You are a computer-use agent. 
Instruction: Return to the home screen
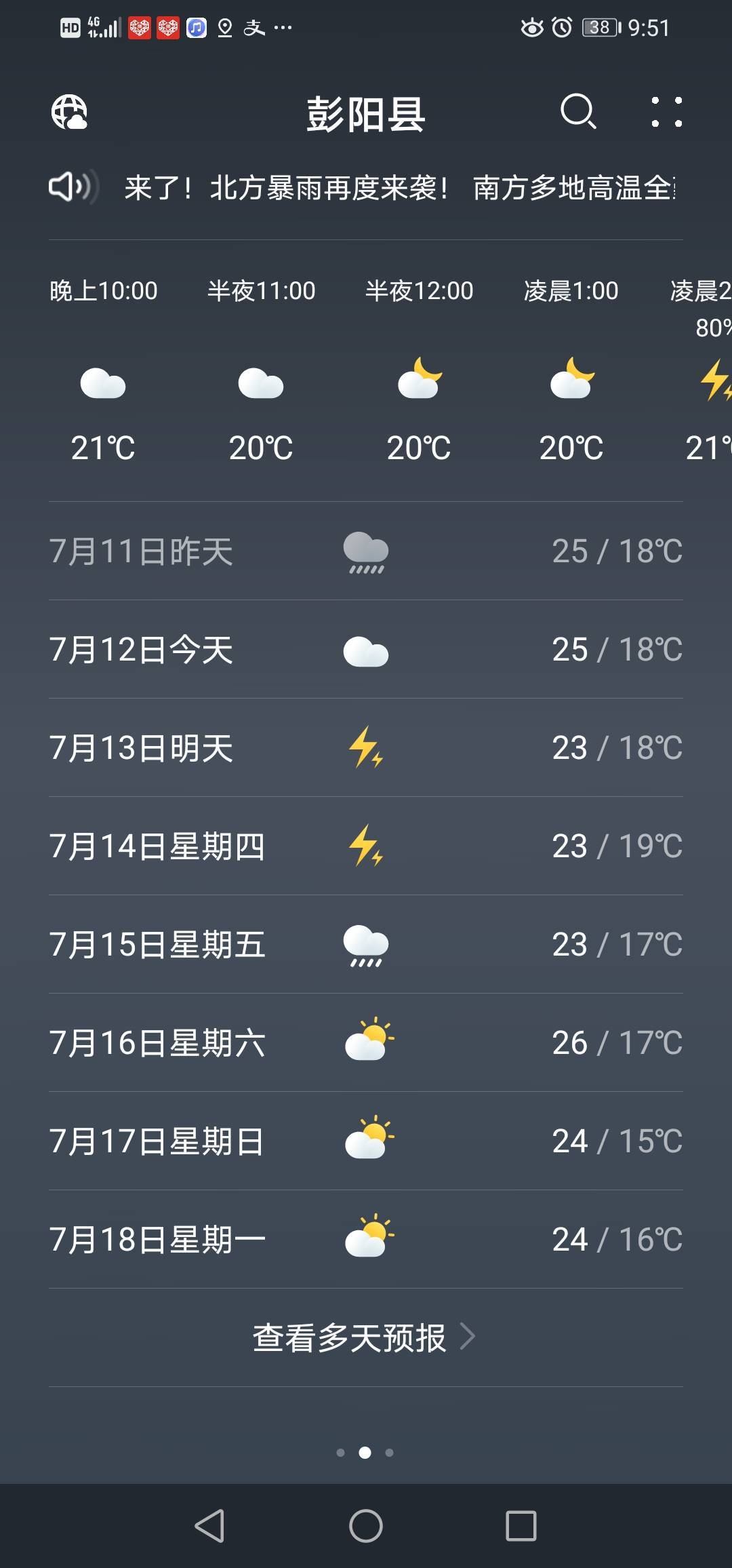(366, 1526)
